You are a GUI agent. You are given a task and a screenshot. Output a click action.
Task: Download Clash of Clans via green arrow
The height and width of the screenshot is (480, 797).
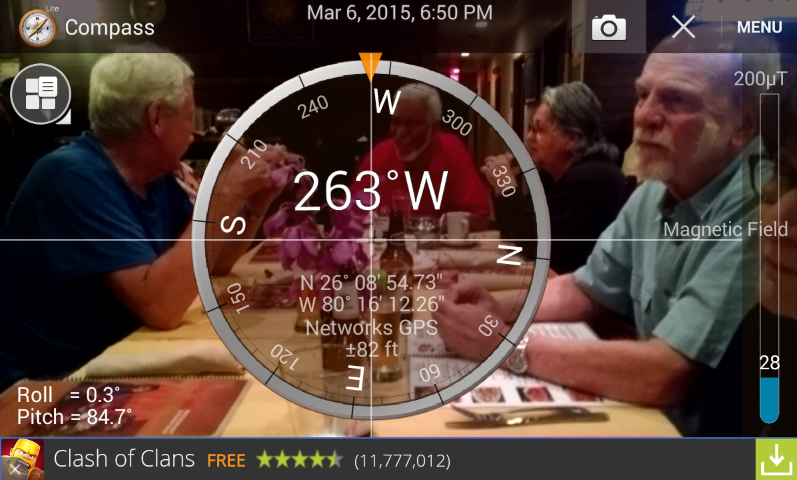pos(776,460)
